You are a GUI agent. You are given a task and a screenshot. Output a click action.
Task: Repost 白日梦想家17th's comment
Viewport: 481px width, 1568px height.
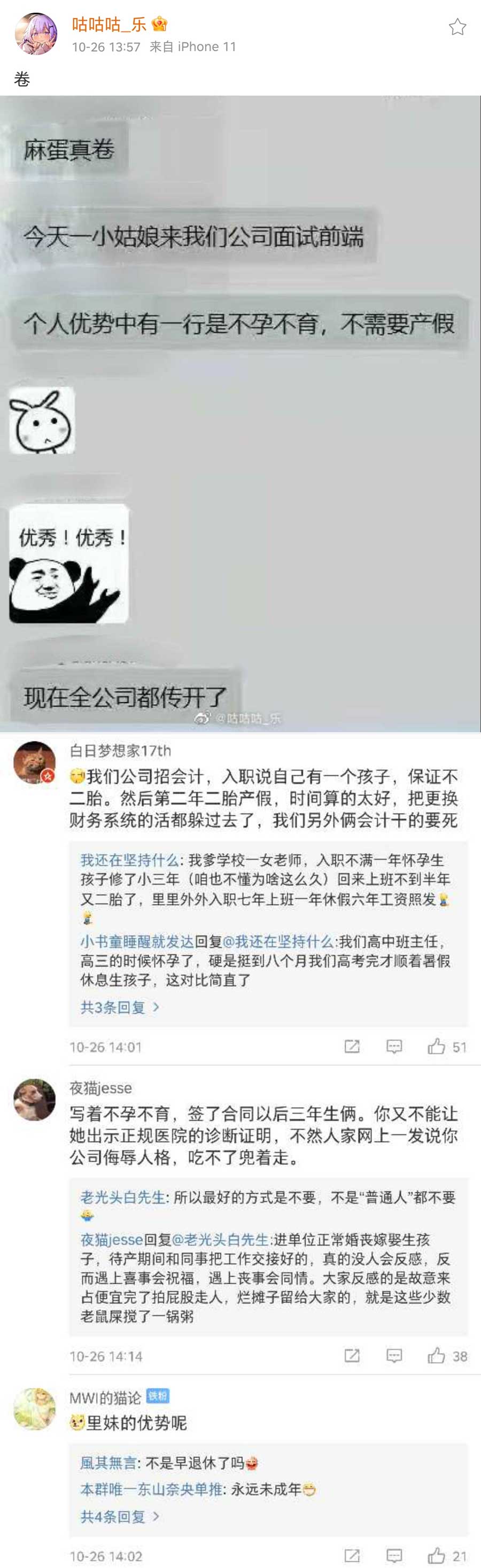pyautogui.click(x=352, y=1046)
